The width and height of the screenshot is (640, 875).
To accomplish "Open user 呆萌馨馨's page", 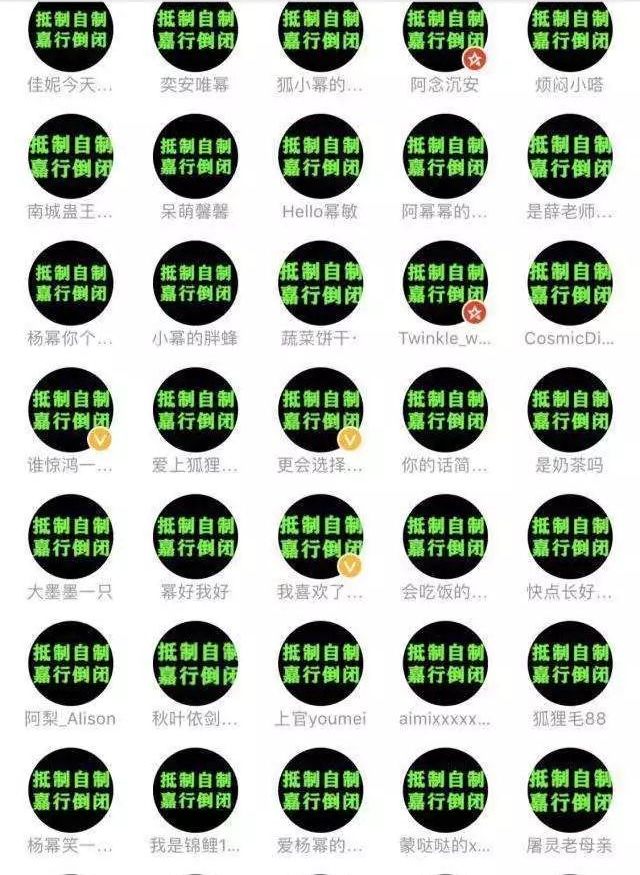I will click(x=195, y=156).
